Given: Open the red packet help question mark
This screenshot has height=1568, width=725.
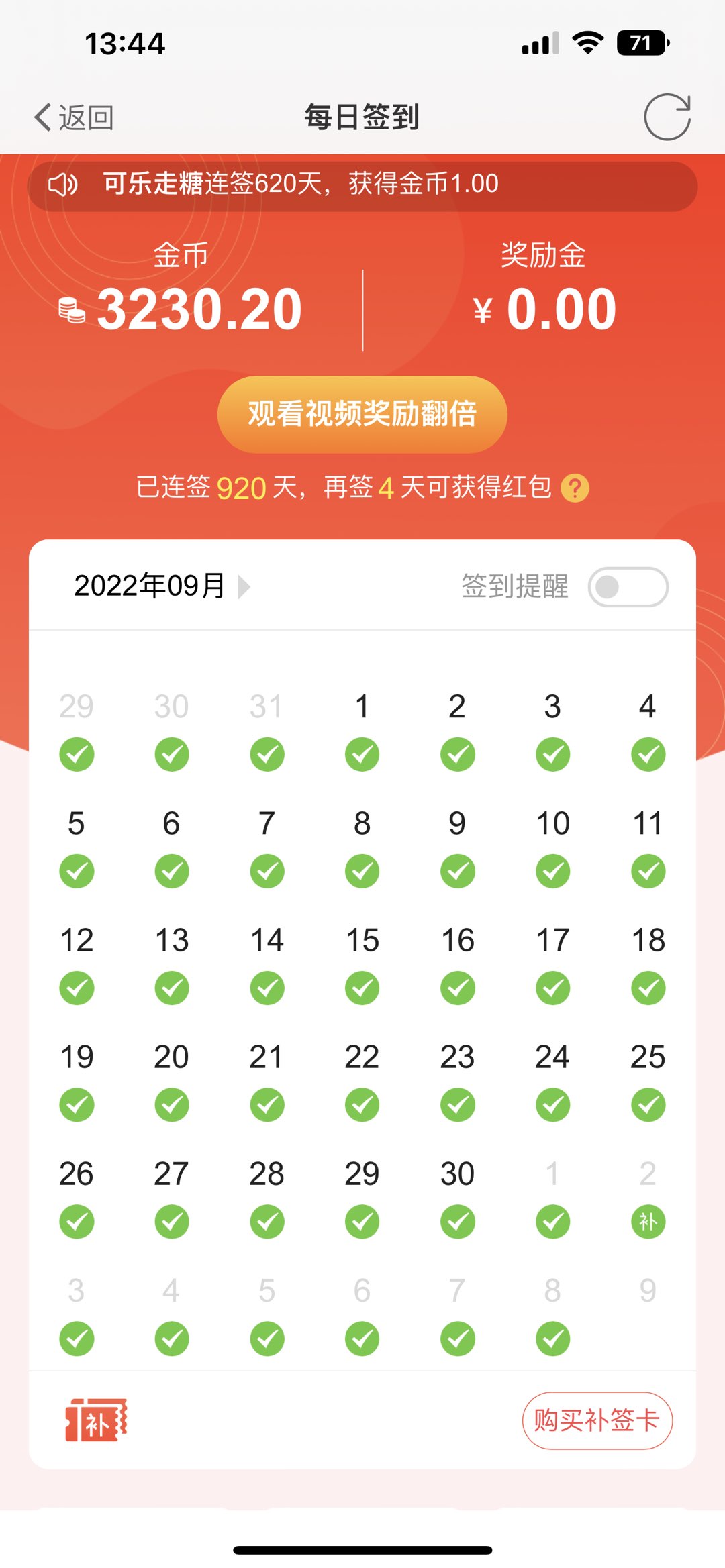Looking at the screenshot, I should click(575, 488).
